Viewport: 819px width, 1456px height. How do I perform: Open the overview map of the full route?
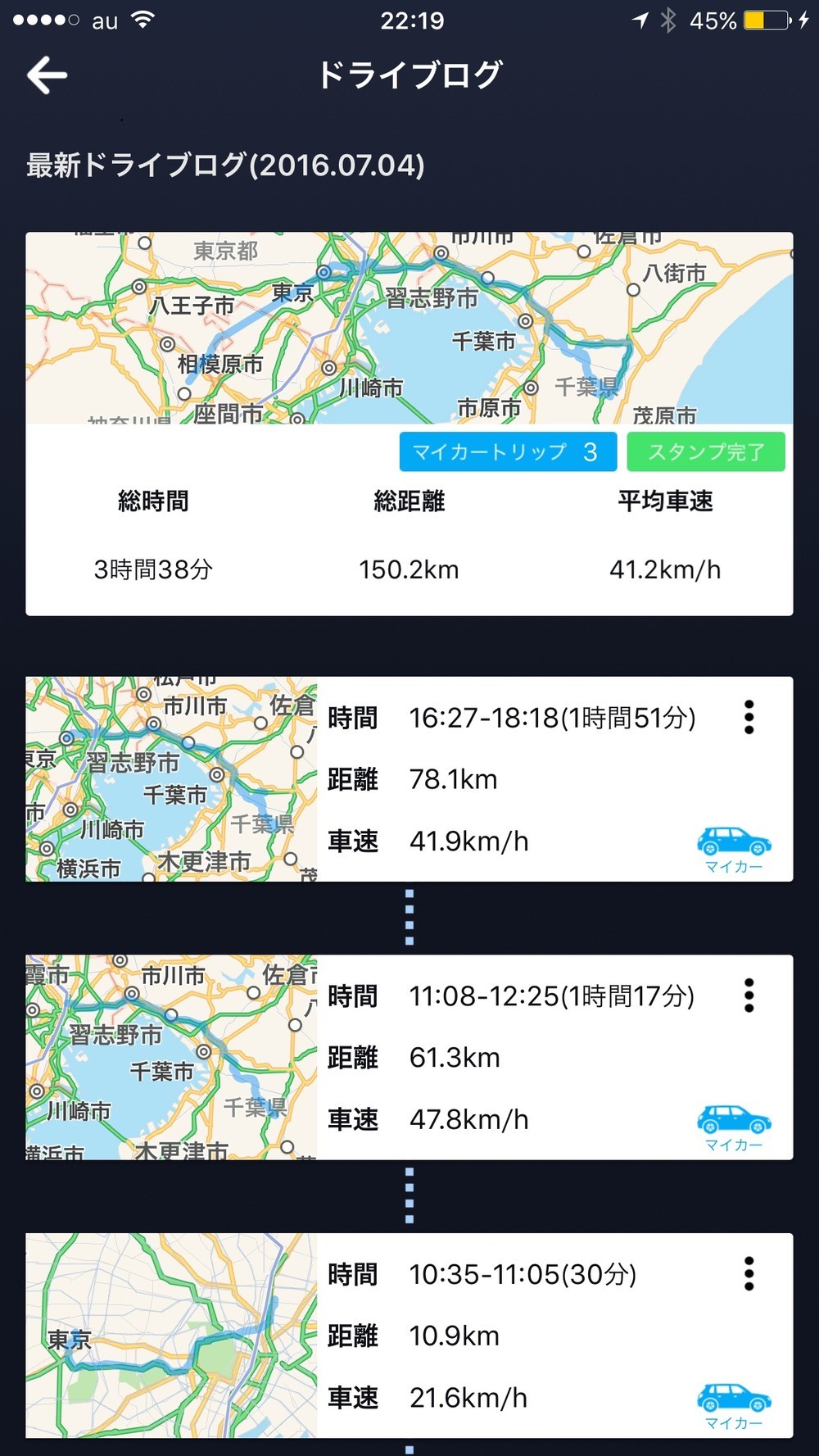[409, 328]
